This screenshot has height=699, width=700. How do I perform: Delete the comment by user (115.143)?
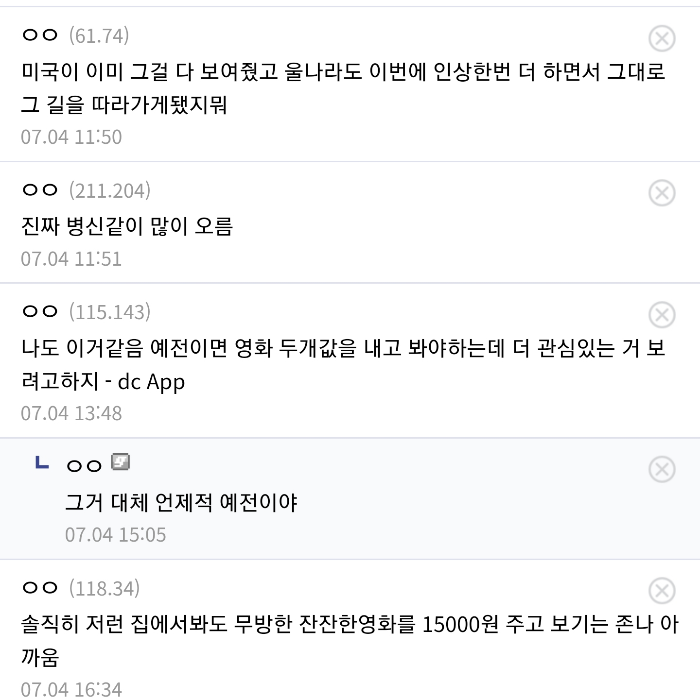(x=662, y=315)
